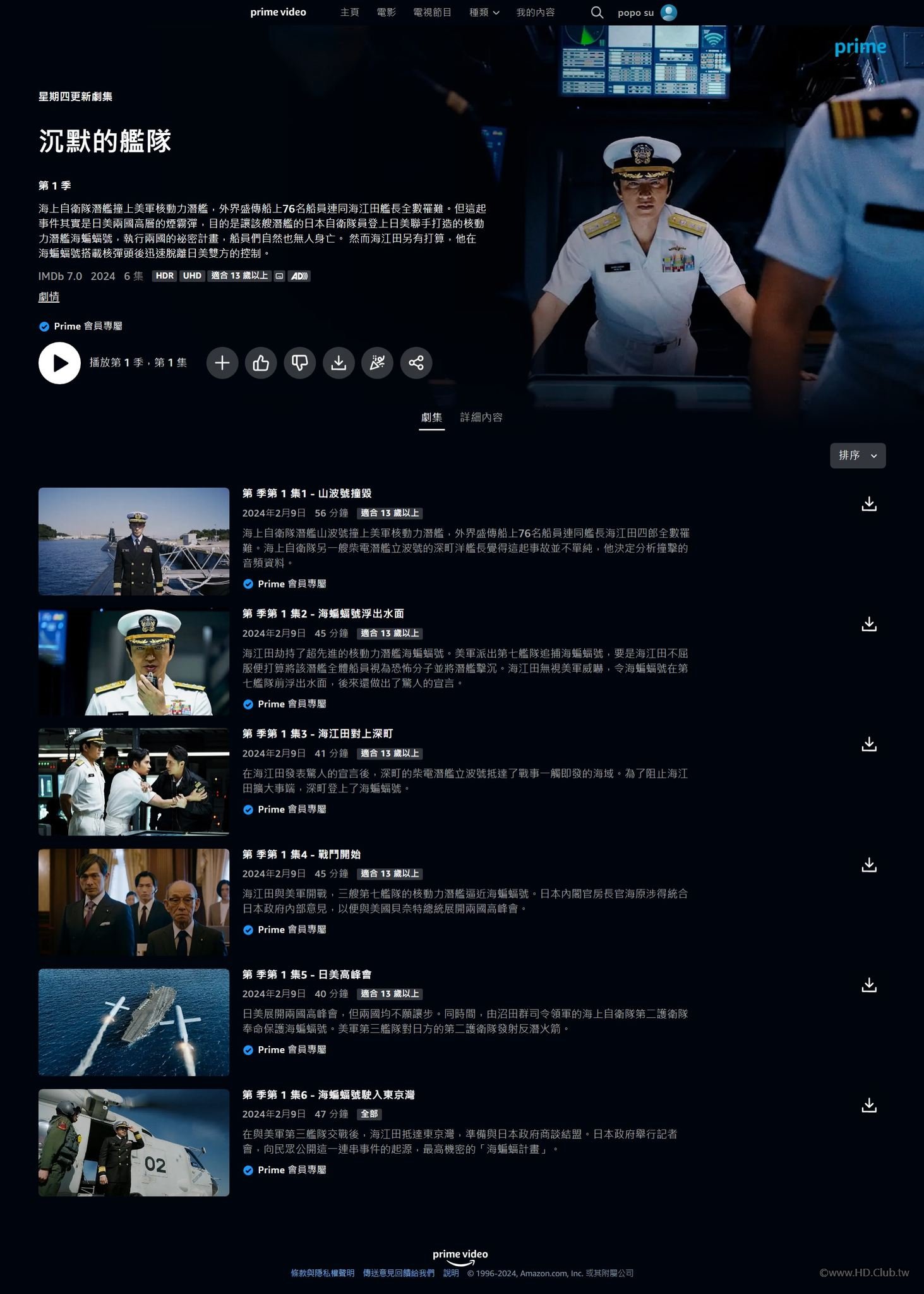Play season 1 episode 1
The width and height of the screenshot is (924, 1294).
tap(59, 363)
